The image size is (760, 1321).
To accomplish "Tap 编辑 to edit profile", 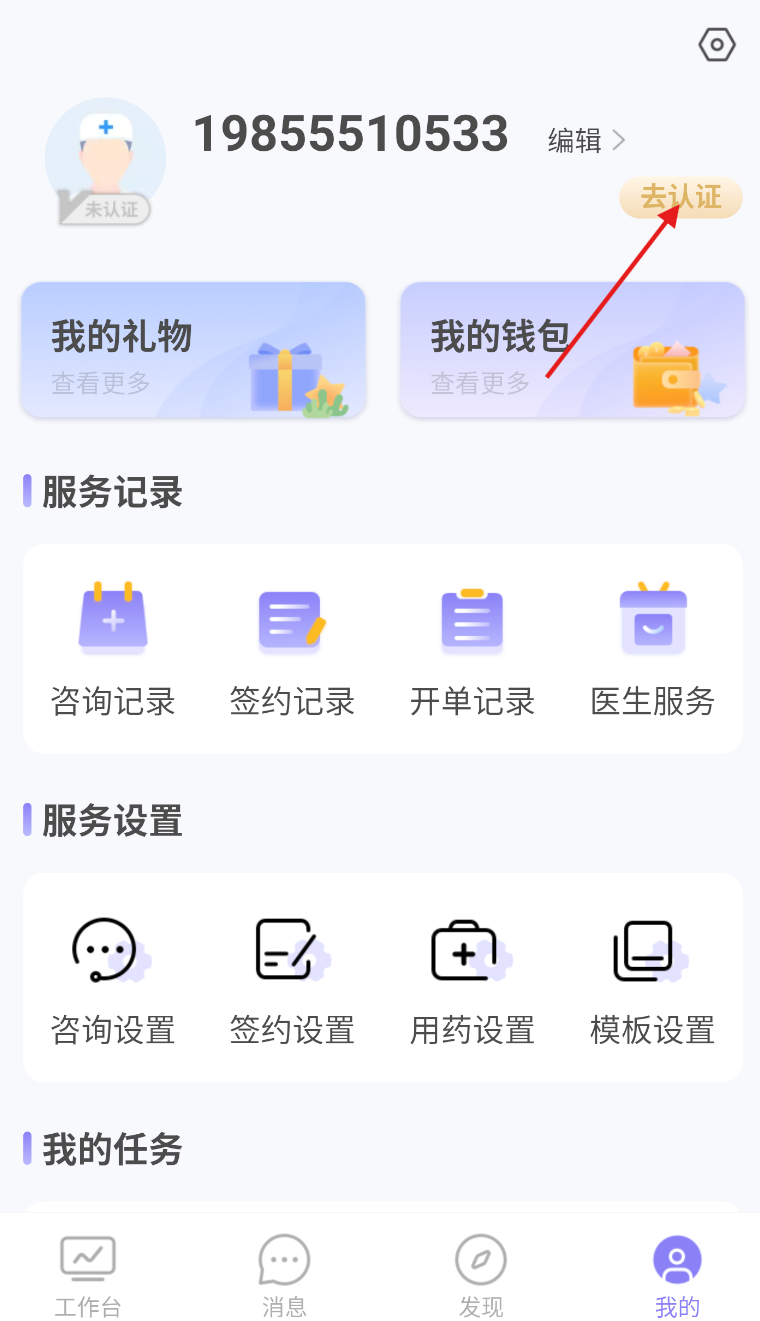I will [x=586, y=140].
